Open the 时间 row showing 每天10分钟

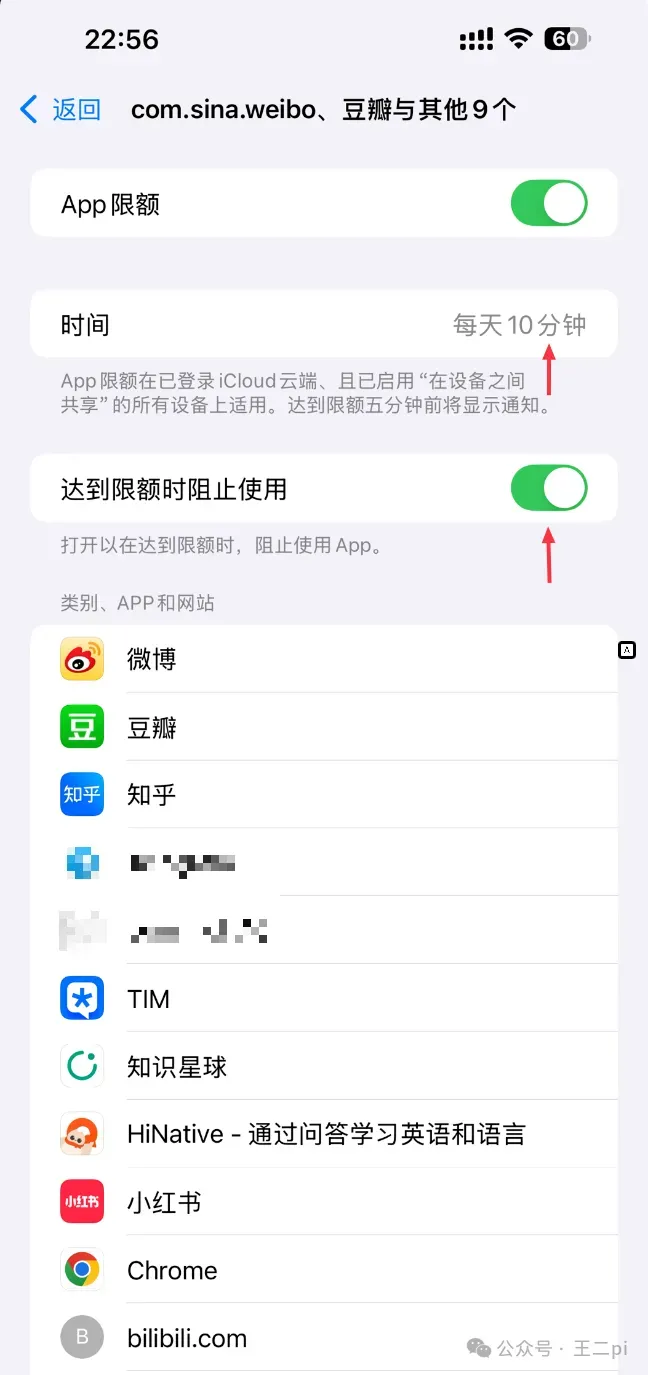point(323,325)
